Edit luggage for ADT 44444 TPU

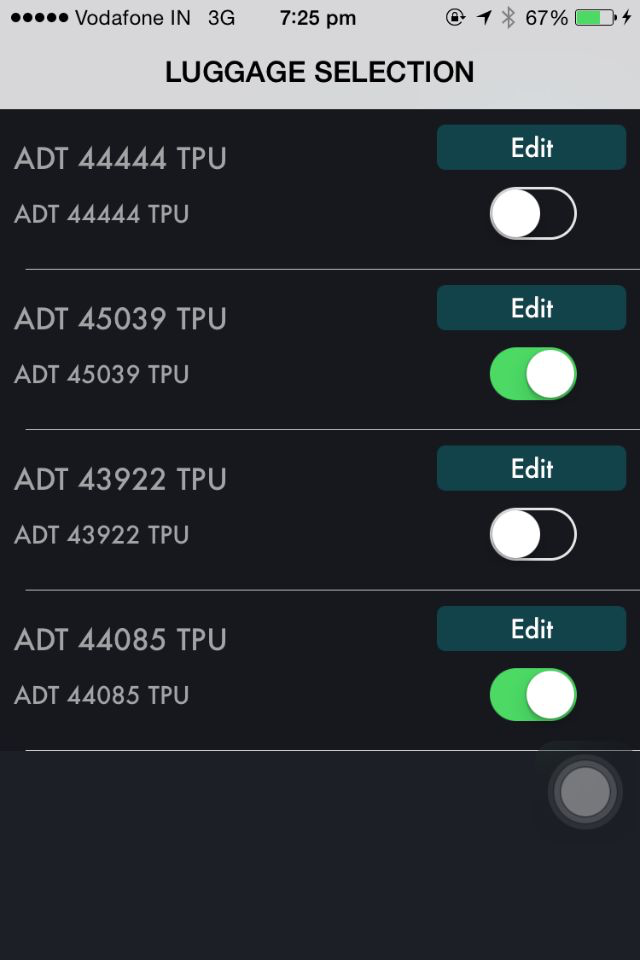click(531, 148)
